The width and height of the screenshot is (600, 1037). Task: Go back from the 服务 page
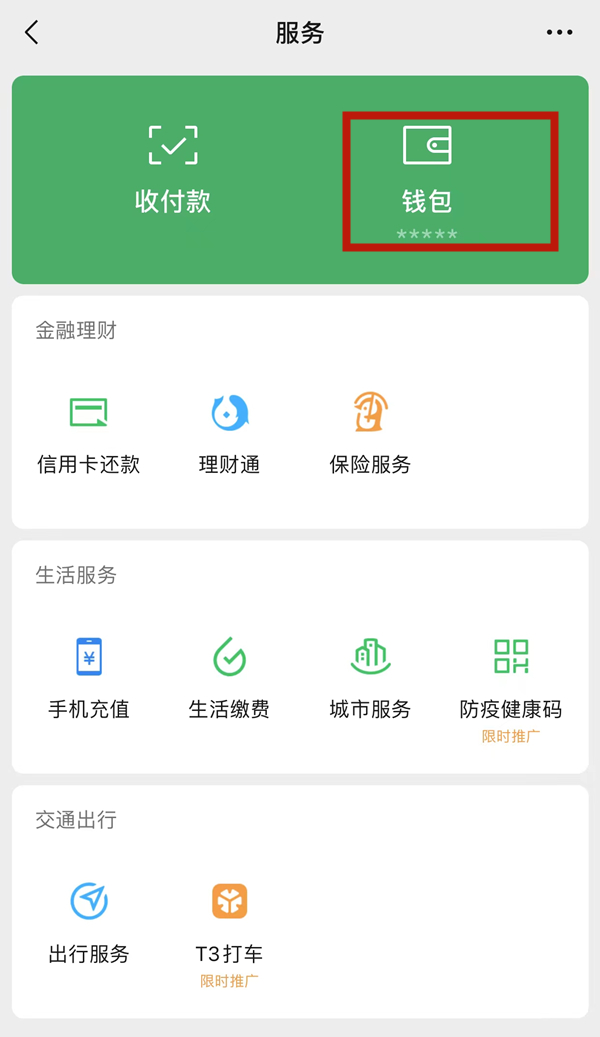[x=32, y=33]
